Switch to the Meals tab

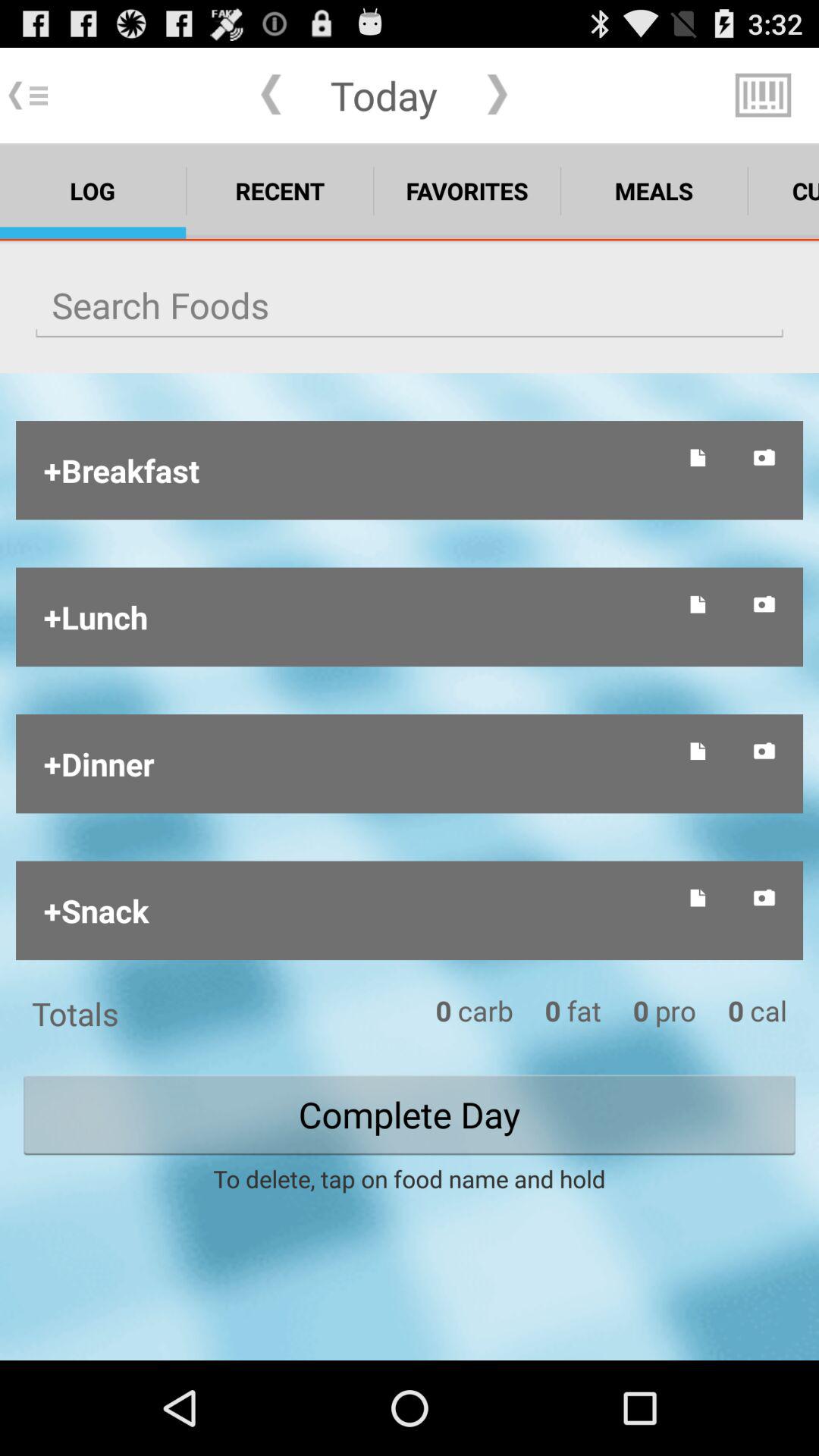pos(654,191)
